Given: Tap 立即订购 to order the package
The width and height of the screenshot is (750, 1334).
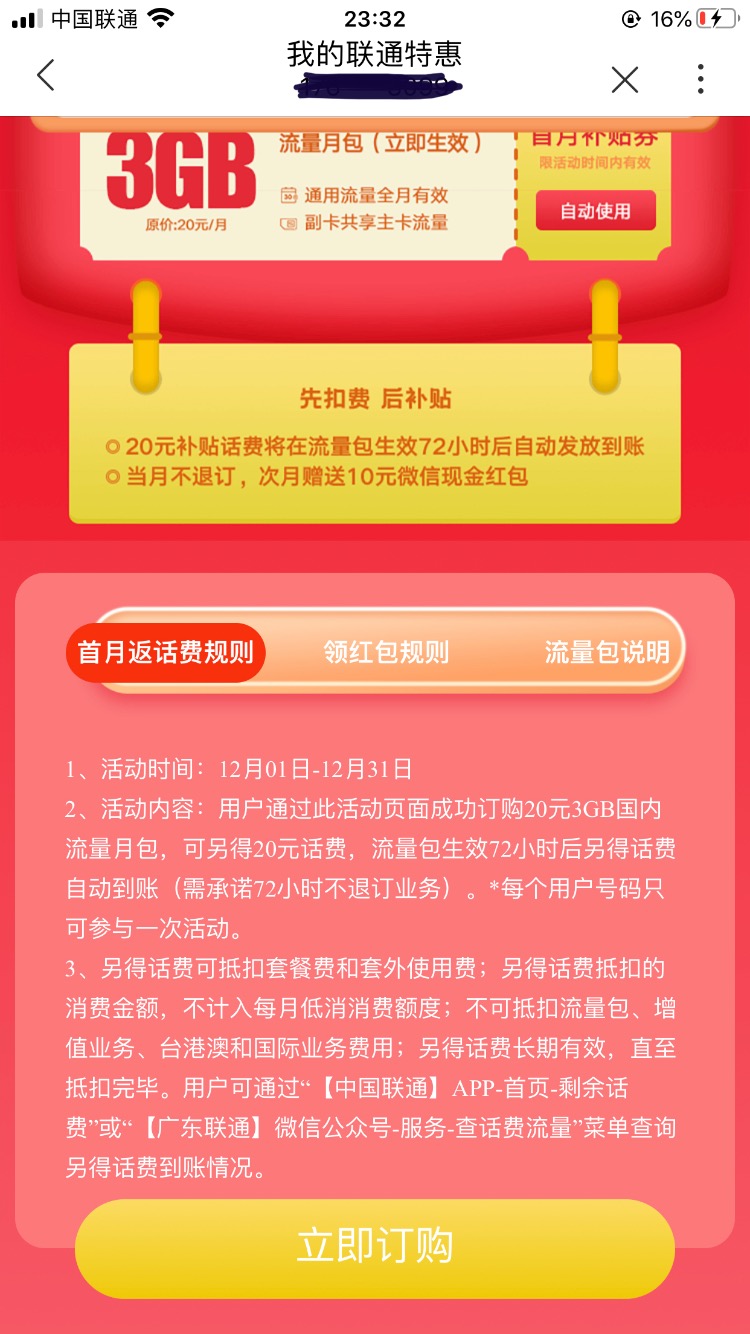Looking at the screenshot, I should [375, 1247].
